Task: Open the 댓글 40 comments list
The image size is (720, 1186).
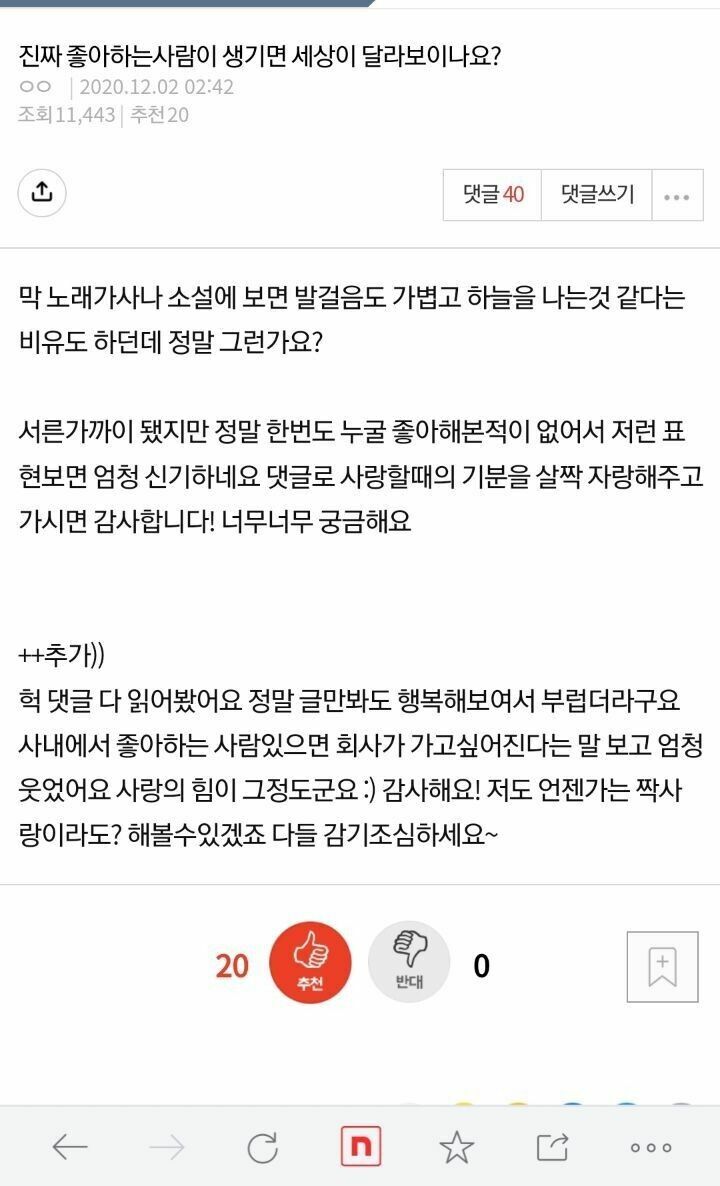Action: pyautogui.click(x=492, y=195)
